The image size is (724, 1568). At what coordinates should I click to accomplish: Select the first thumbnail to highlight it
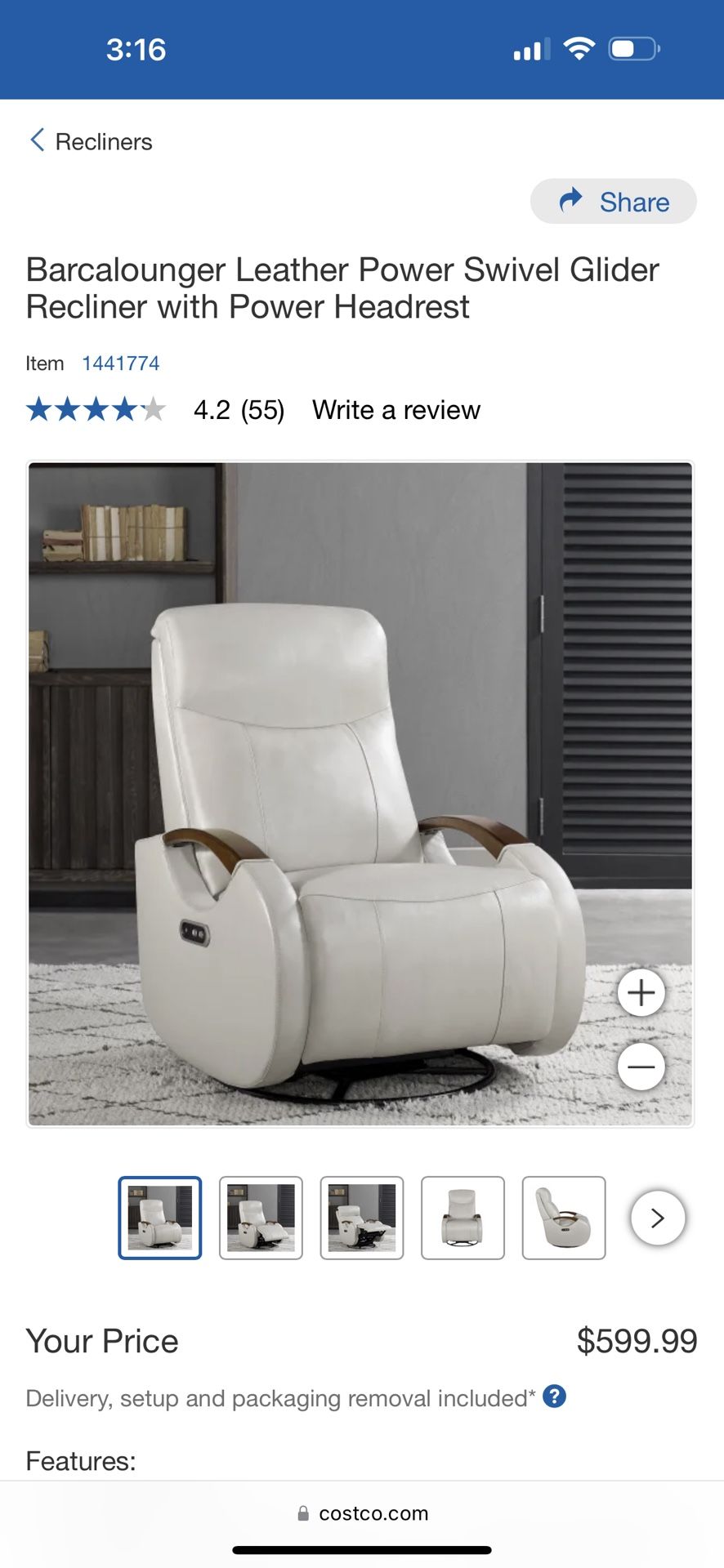[159, 1218]
